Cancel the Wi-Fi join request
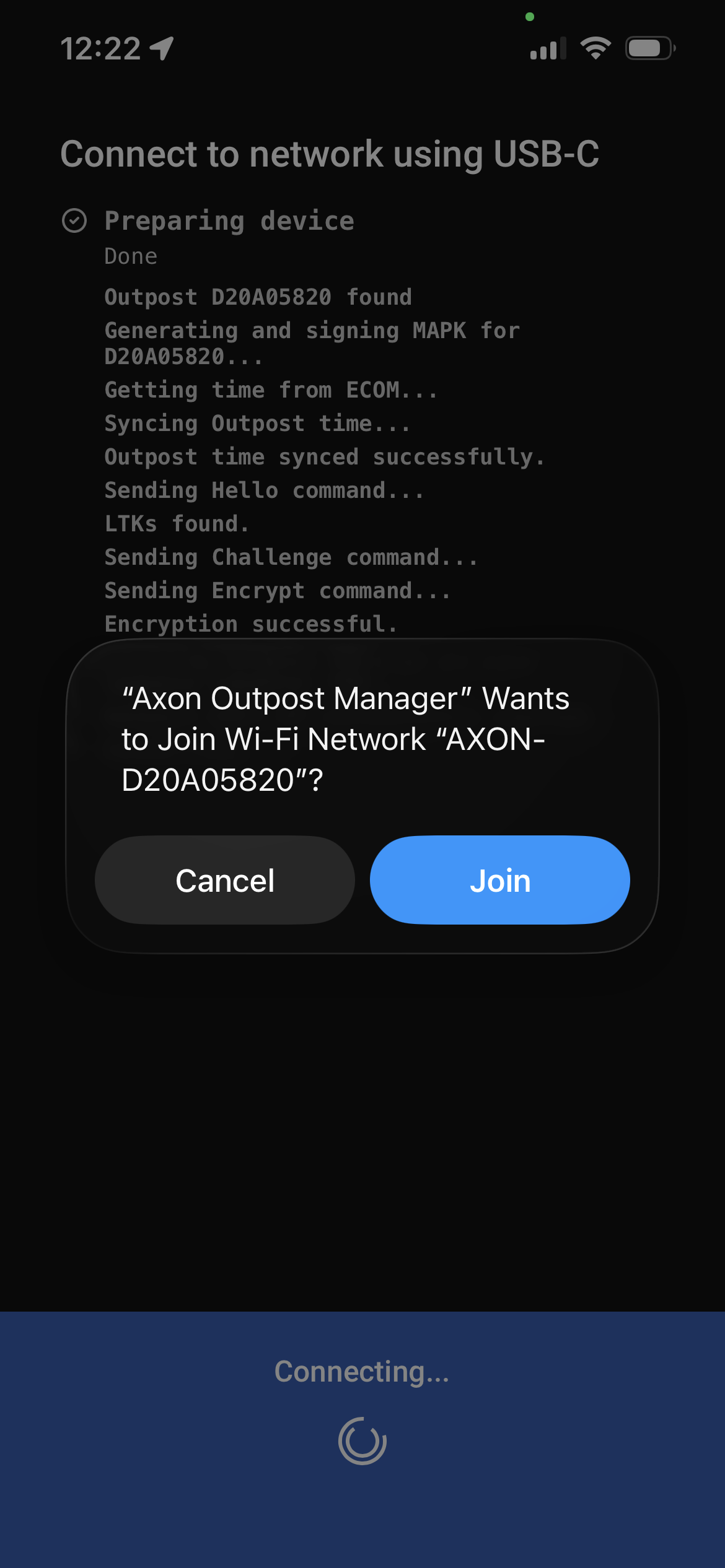Screen dimensions: 725x1568 pos(225,880)
